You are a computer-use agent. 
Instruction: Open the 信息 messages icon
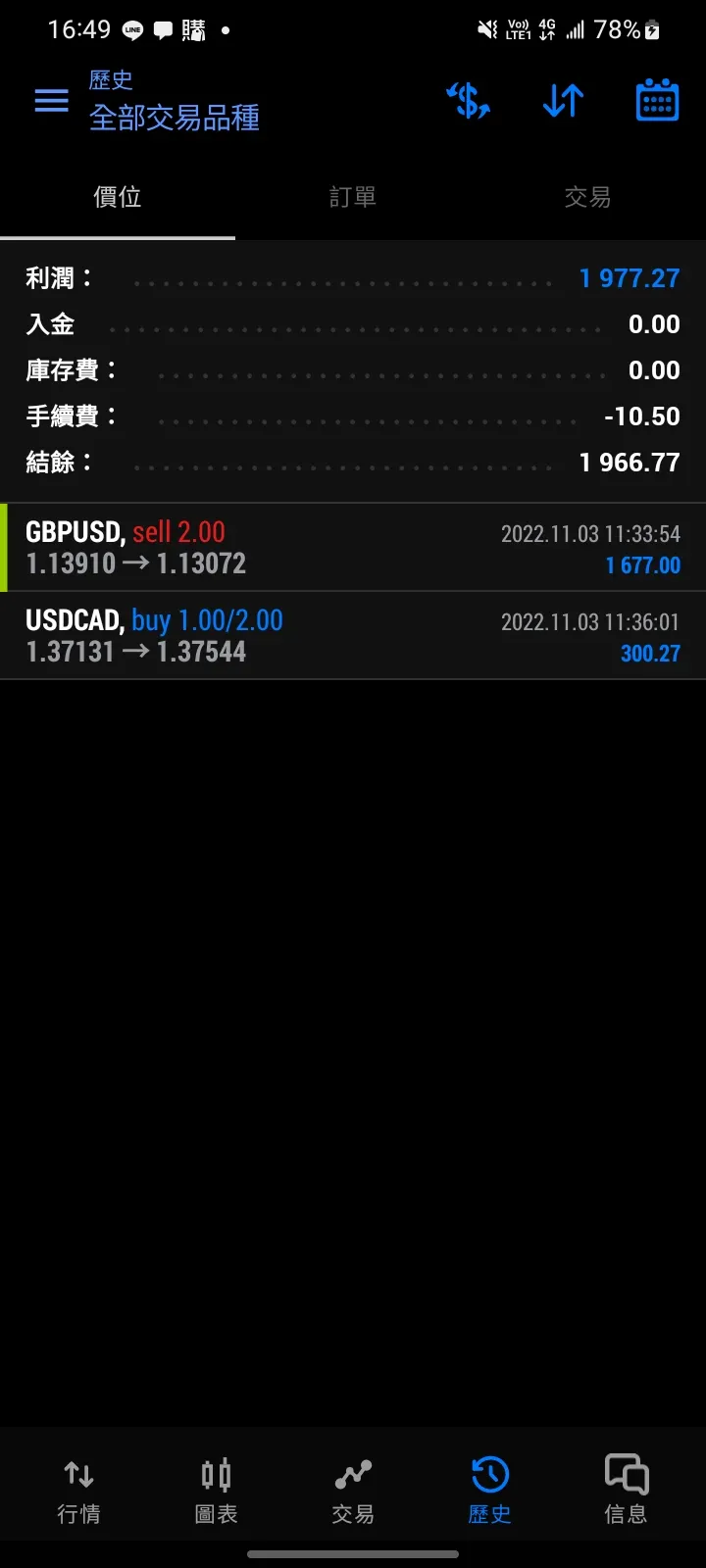coord(626,1490)
